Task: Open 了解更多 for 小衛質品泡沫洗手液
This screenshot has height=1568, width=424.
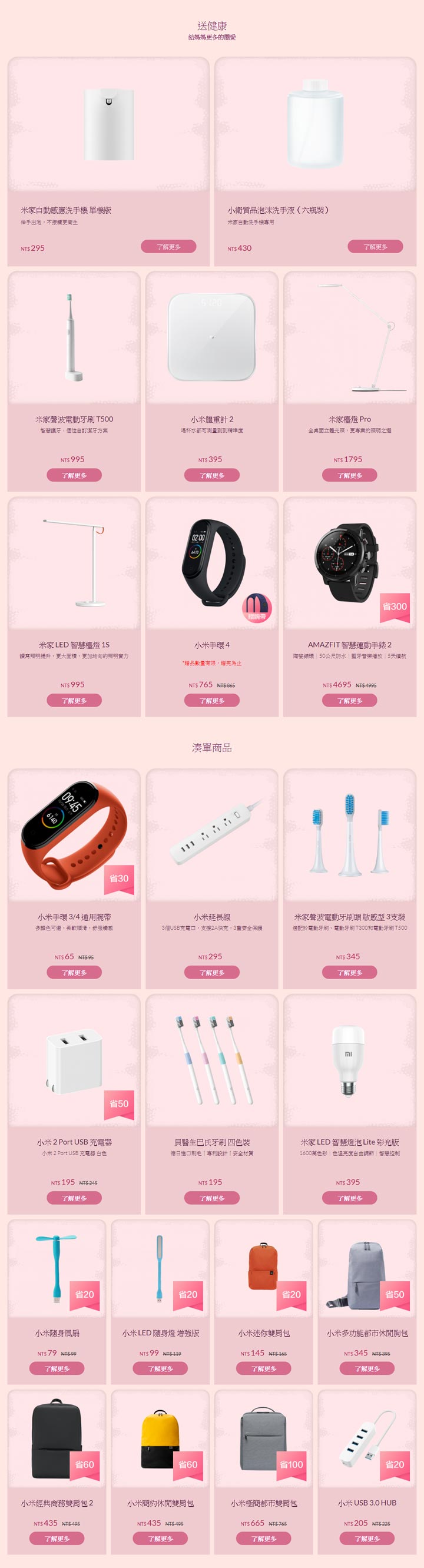Action: (x=375, y=247)
